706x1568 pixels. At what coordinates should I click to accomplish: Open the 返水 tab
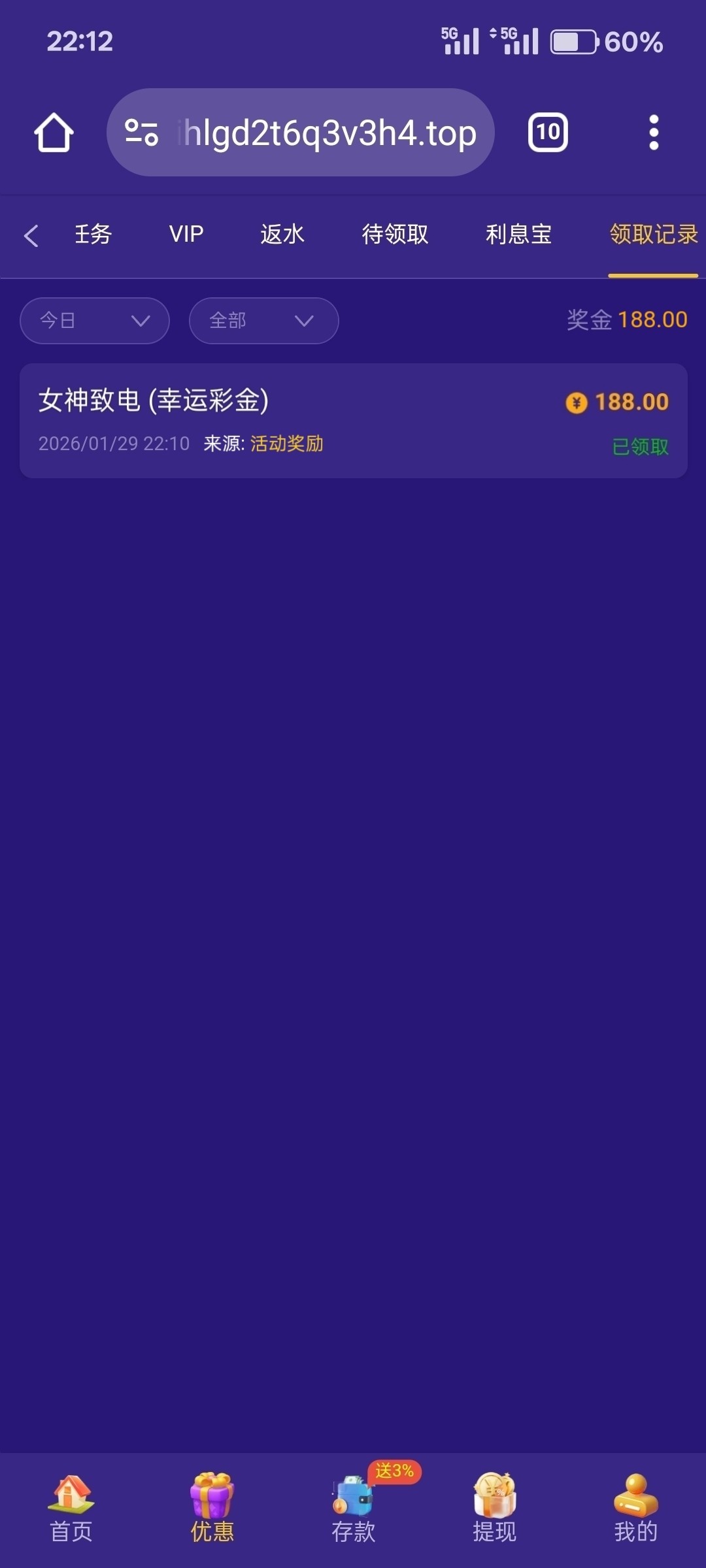(282, 234)
